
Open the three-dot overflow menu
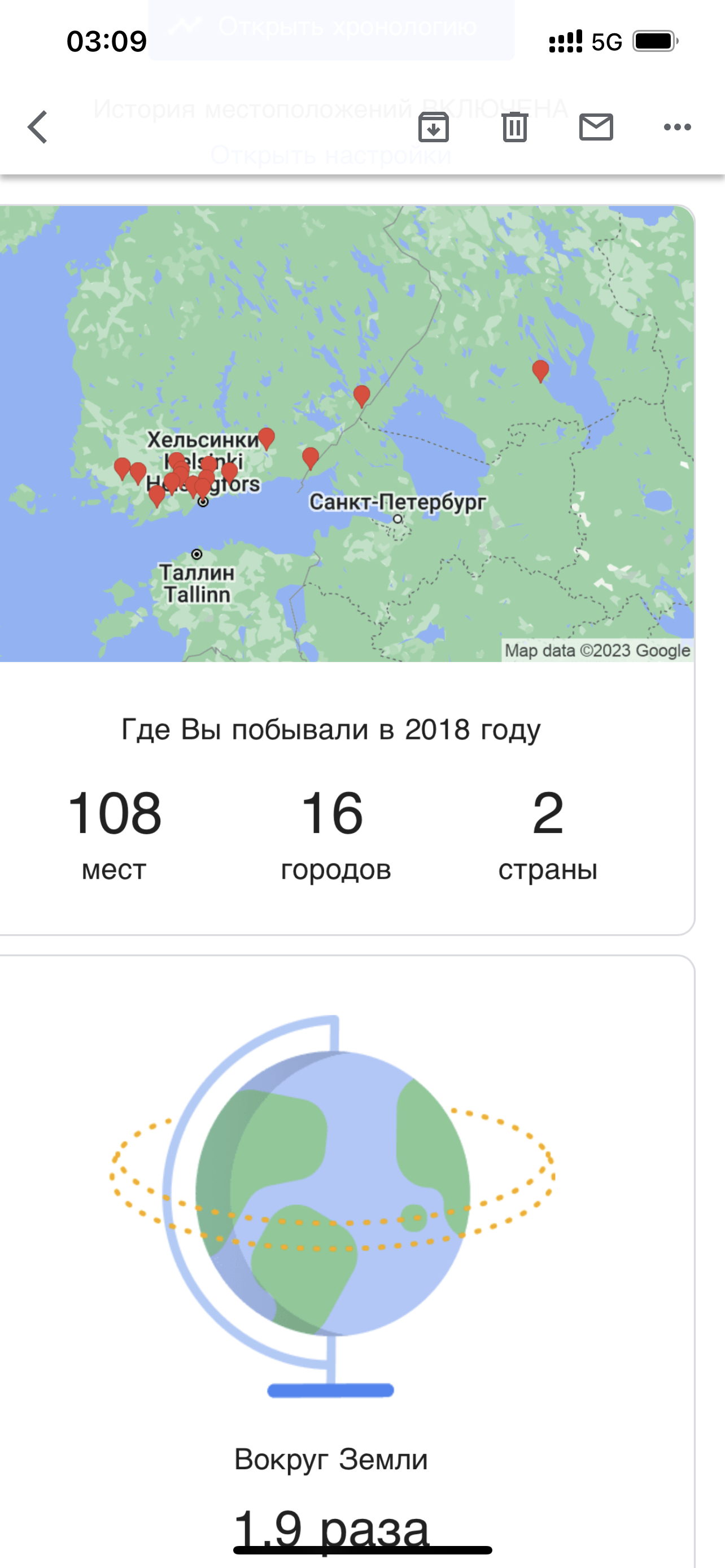coord(677,127)
